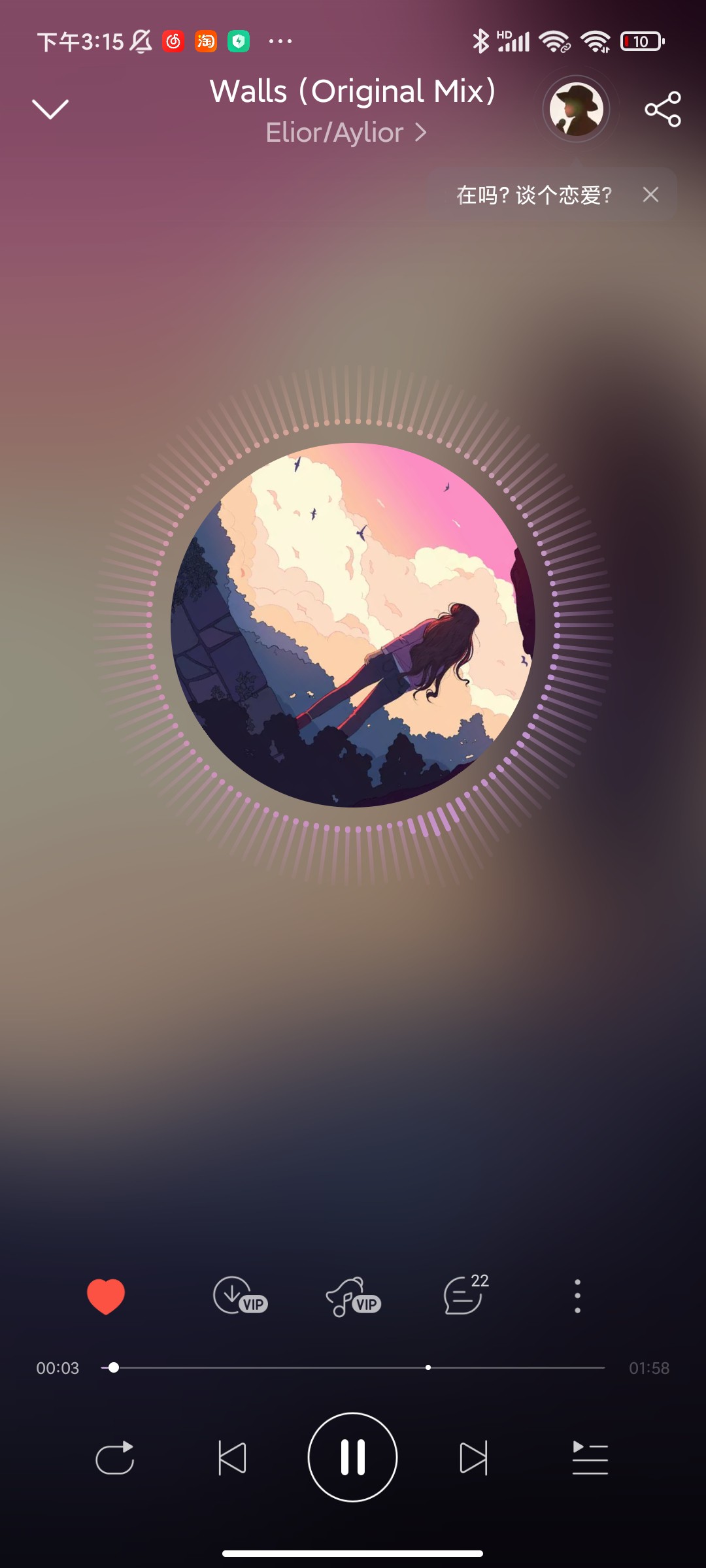The height and width of the screenshot is (1568, 706).
Task: Tap the playback progress bar to seek
Action: tap(353, 1367)
